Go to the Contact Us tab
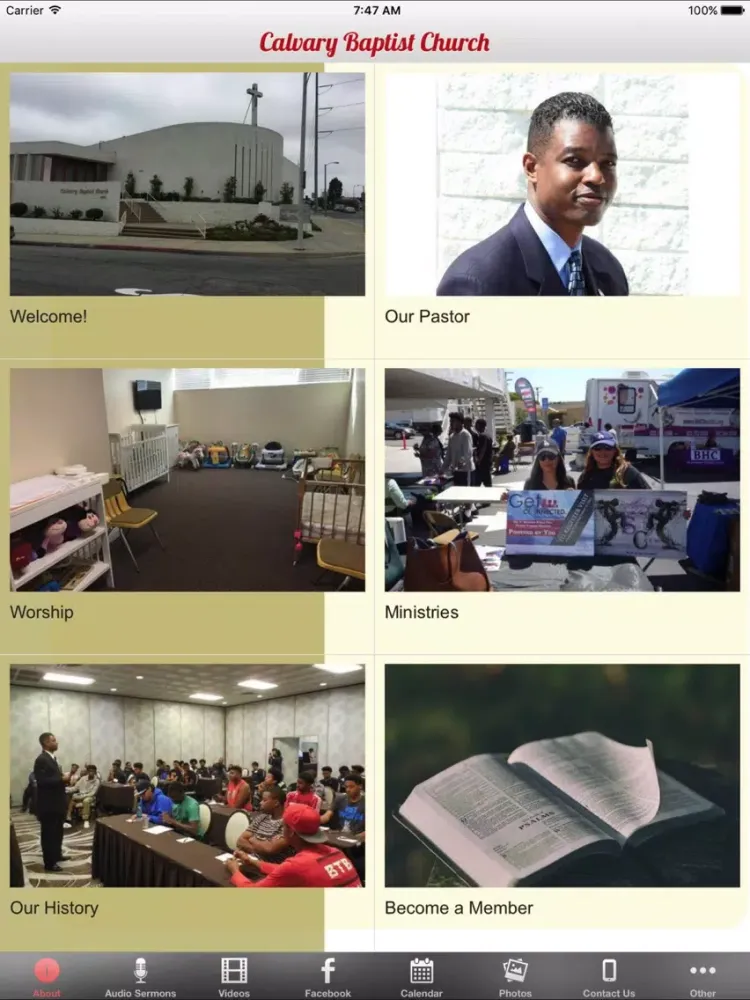750x1000 pixels. point(609,976)
